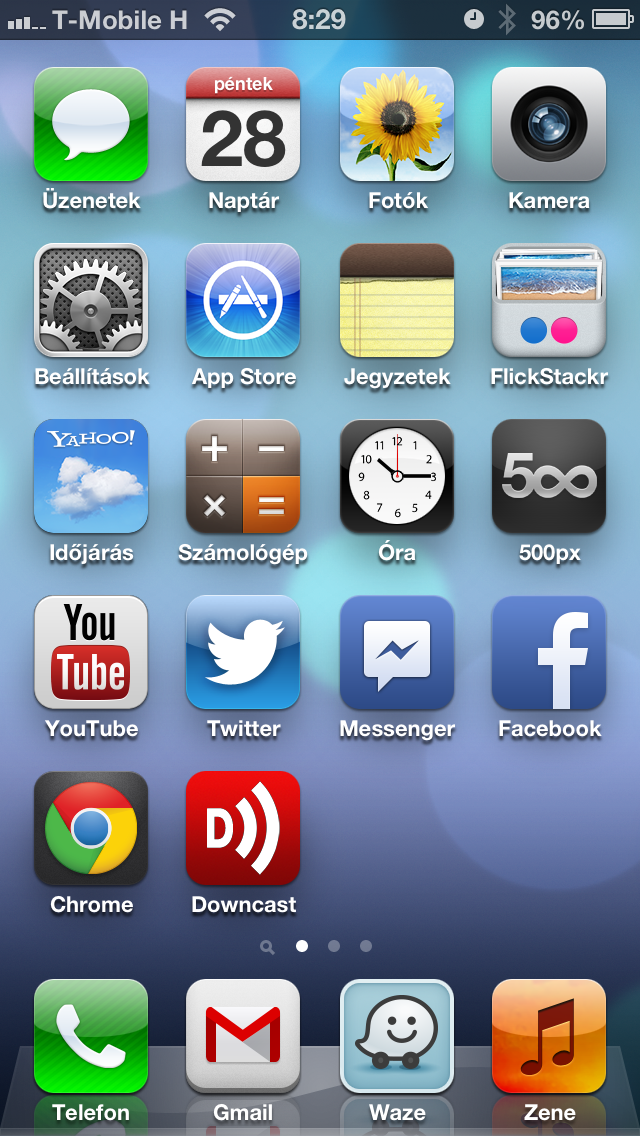Open the Óra clock app

[397, 477]
